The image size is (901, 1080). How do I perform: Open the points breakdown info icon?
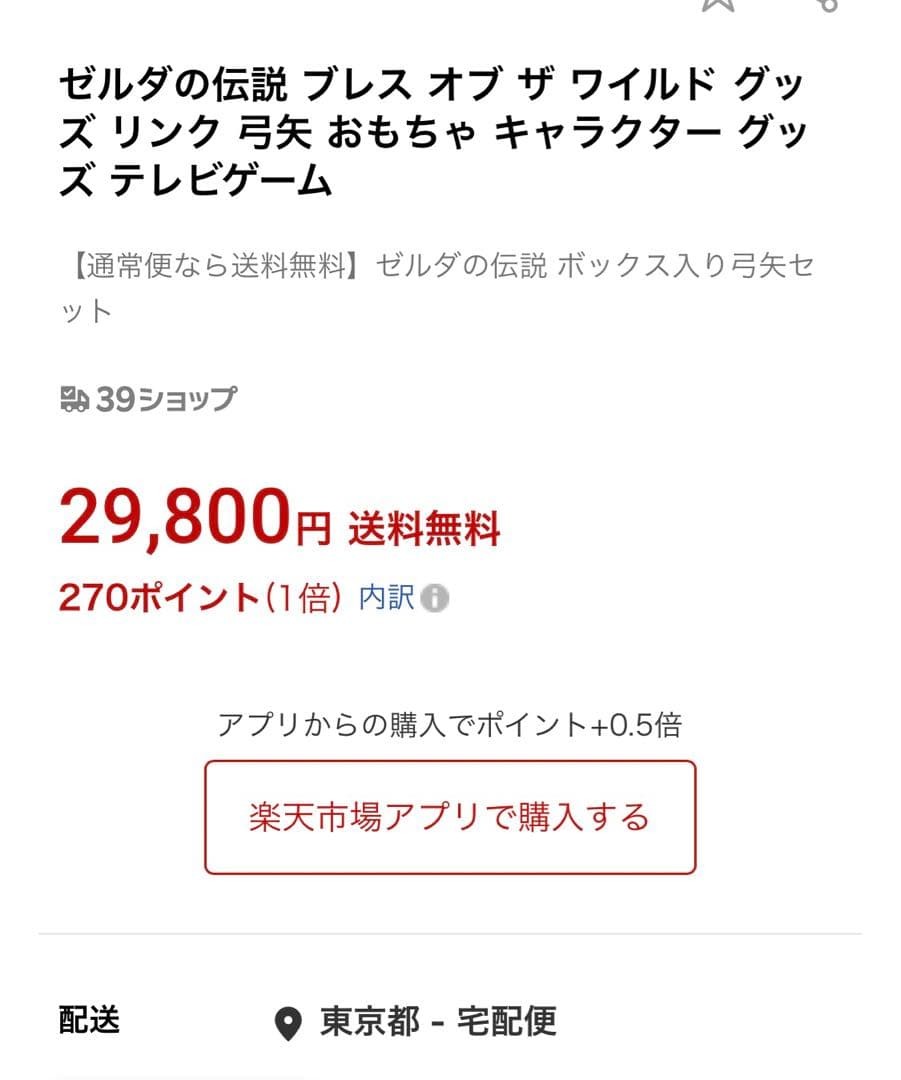pyautogui.click(x=434, y=598)
